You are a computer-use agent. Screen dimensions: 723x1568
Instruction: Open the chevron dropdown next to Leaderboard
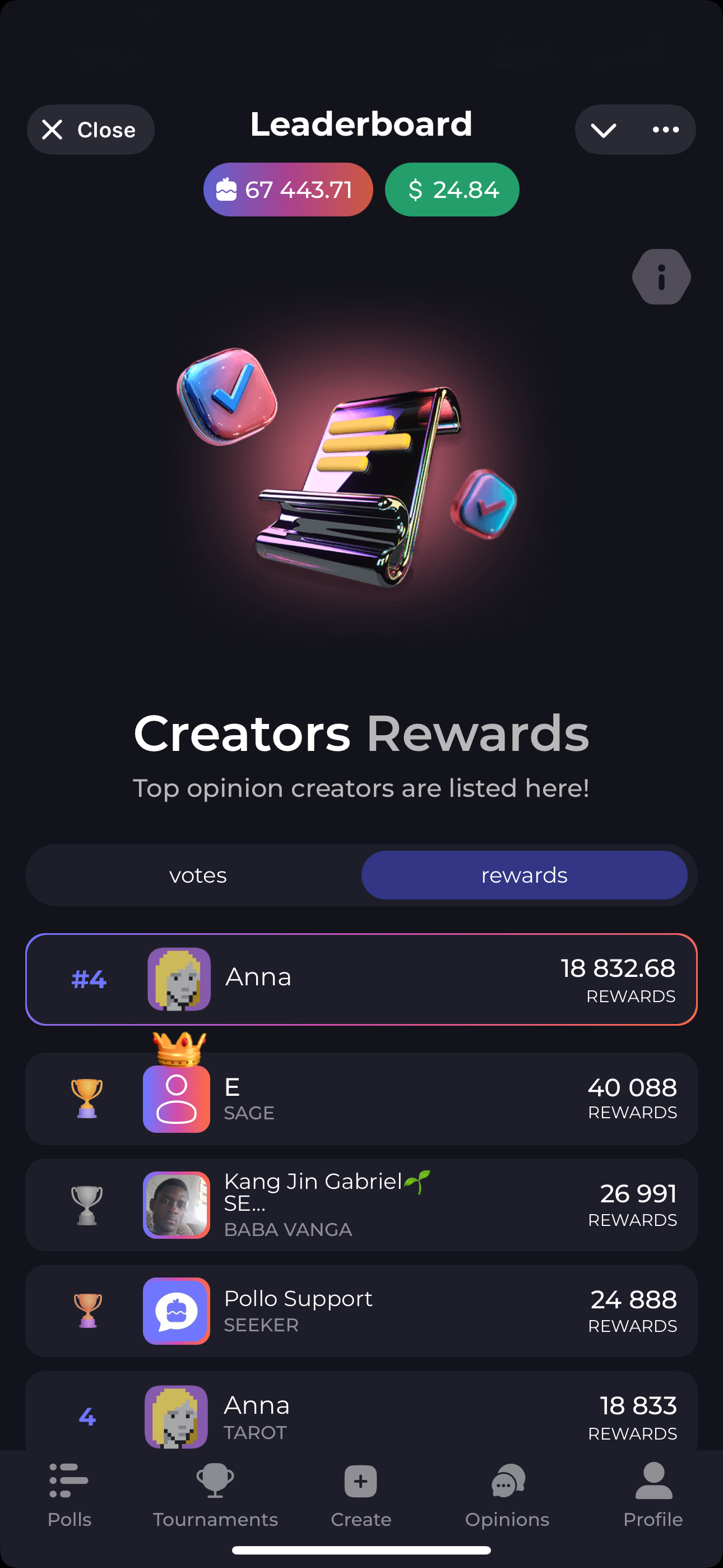point(604,129)
